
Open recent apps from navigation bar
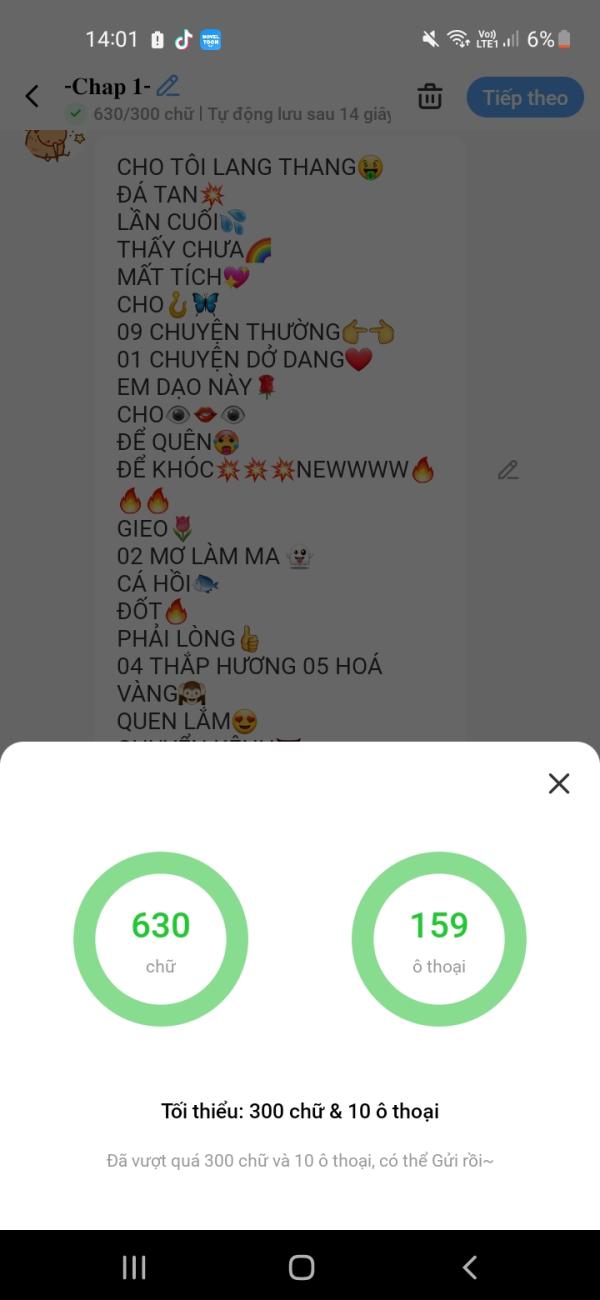(x=134, y=1267)
